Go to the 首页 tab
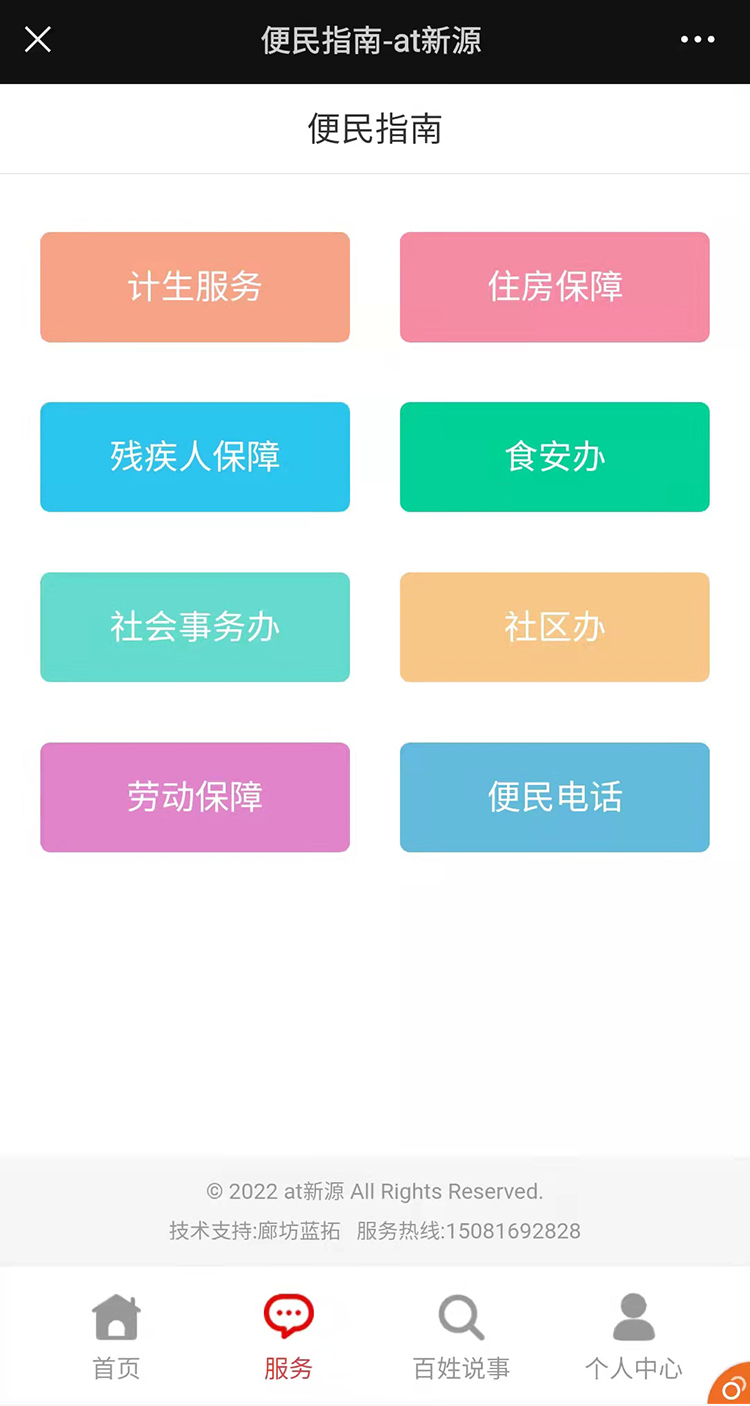Screen dimensions: 750x1406 click(x=116, y=1337)
